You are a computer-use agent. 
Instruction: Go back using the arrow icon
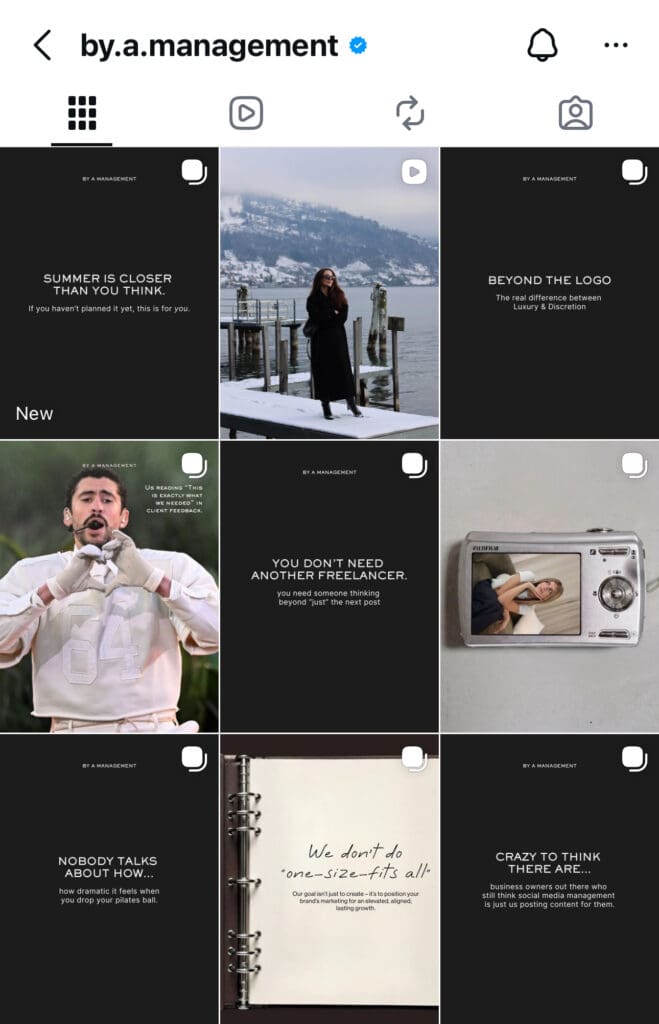pyautogui.click(x=42, y=45)
